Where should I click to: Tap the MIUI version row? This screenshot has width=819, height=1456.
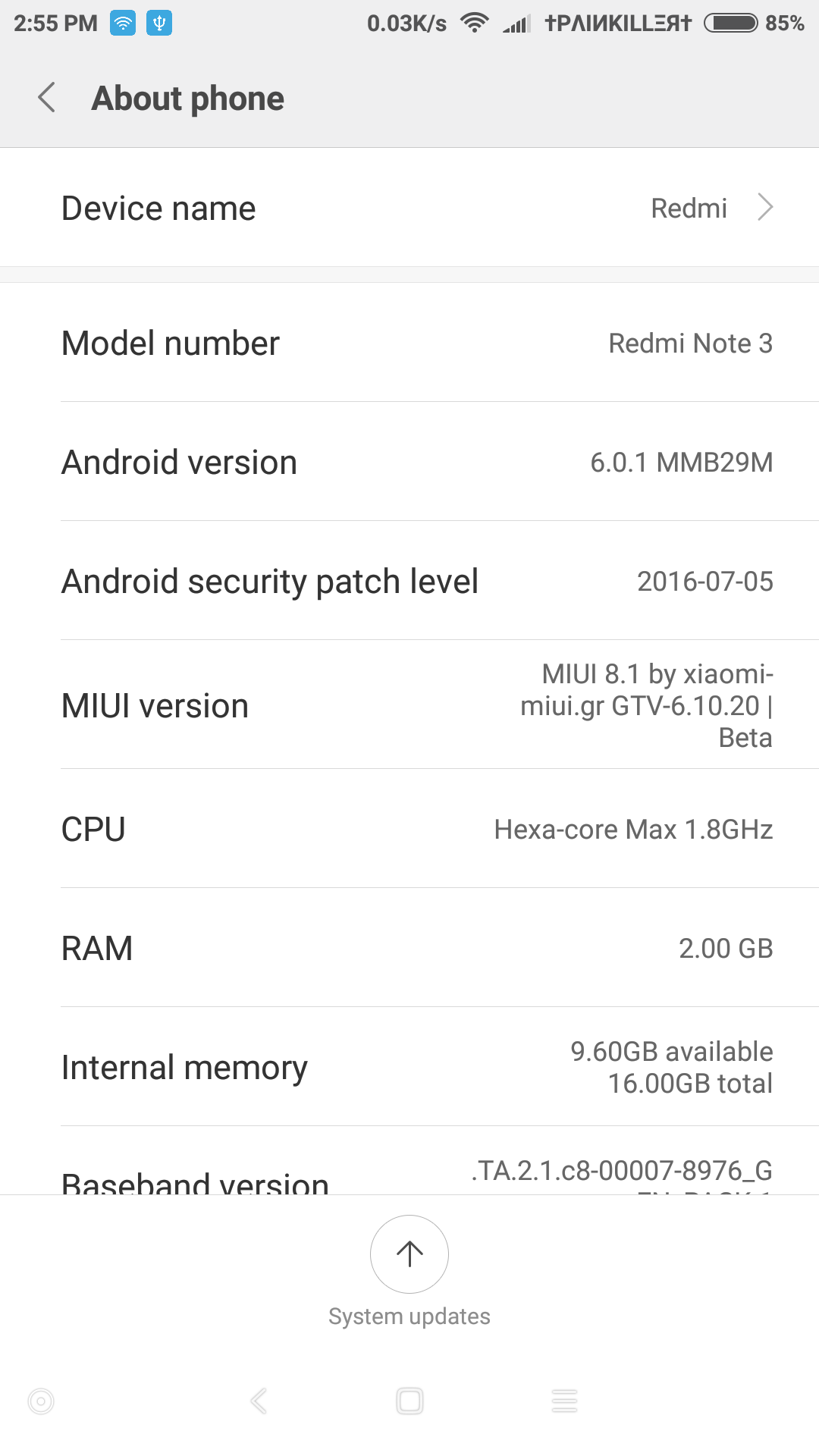pyautogui.click(x=409, y=704)
